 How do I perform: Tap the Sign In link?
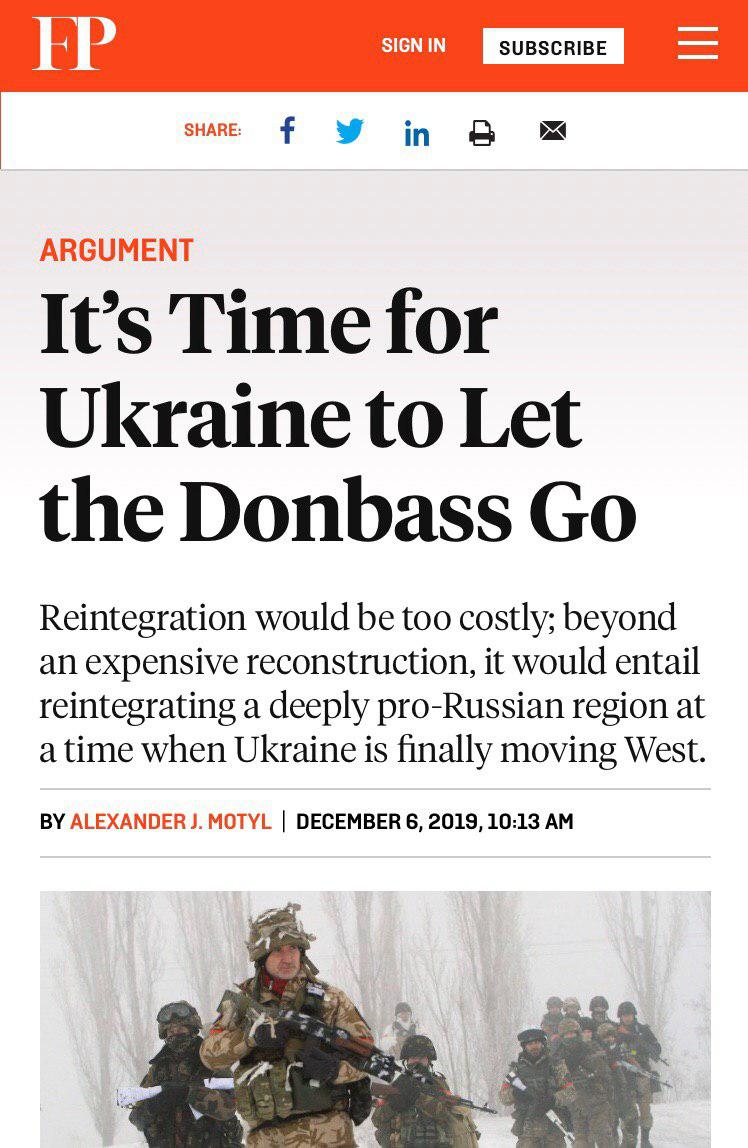click(x=413, y=46)
